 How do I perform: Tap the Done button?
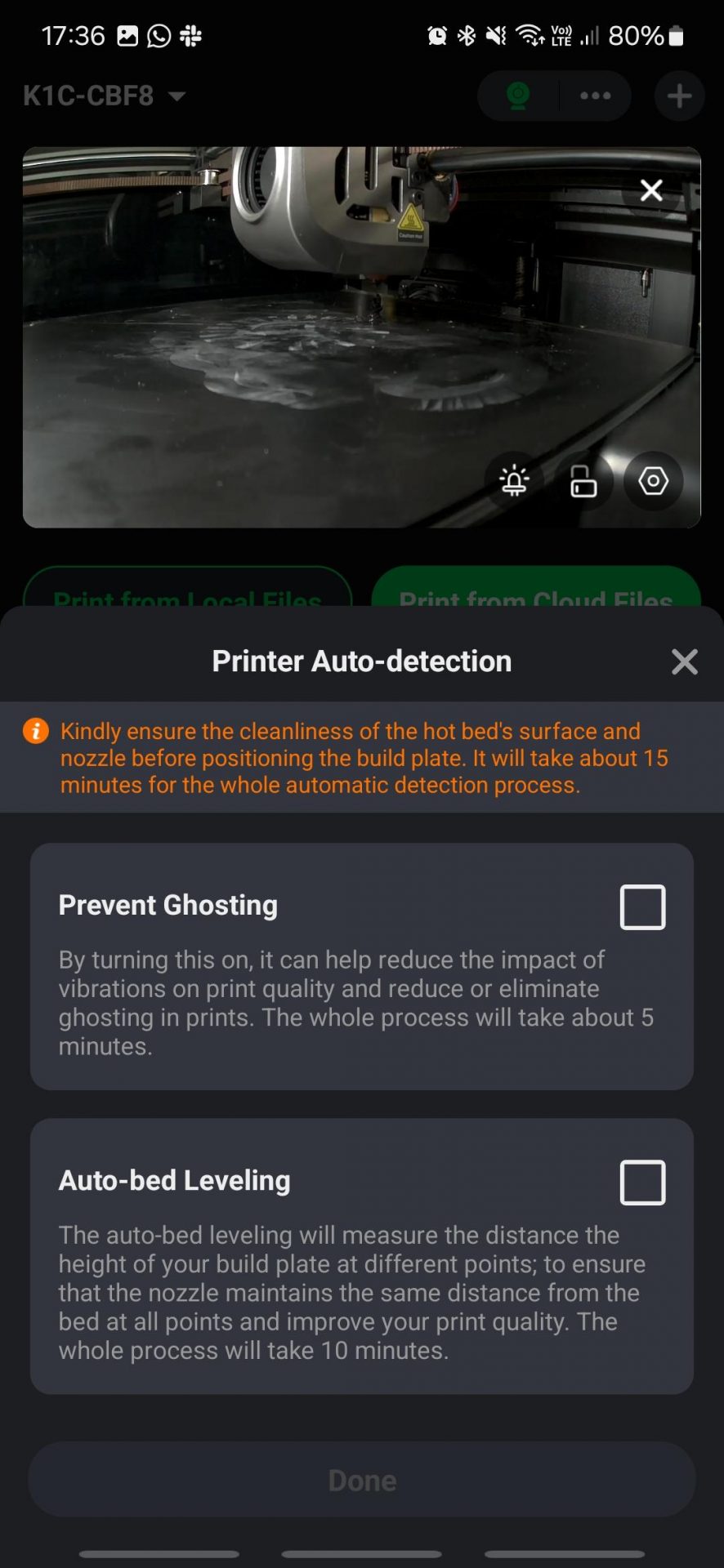pyautogui.click(x=362, y=1480)
